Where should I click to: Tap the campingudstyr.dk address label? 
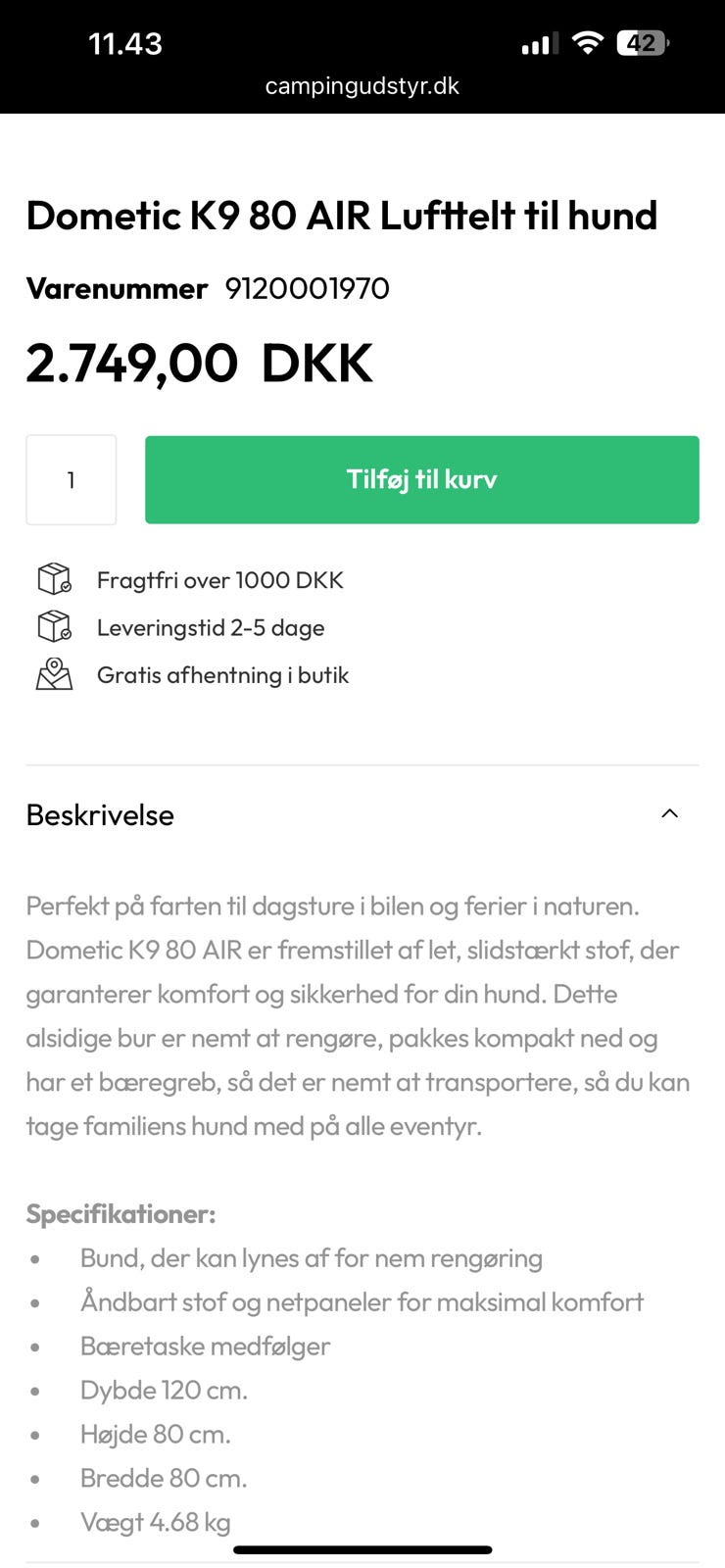click(362, 86)
